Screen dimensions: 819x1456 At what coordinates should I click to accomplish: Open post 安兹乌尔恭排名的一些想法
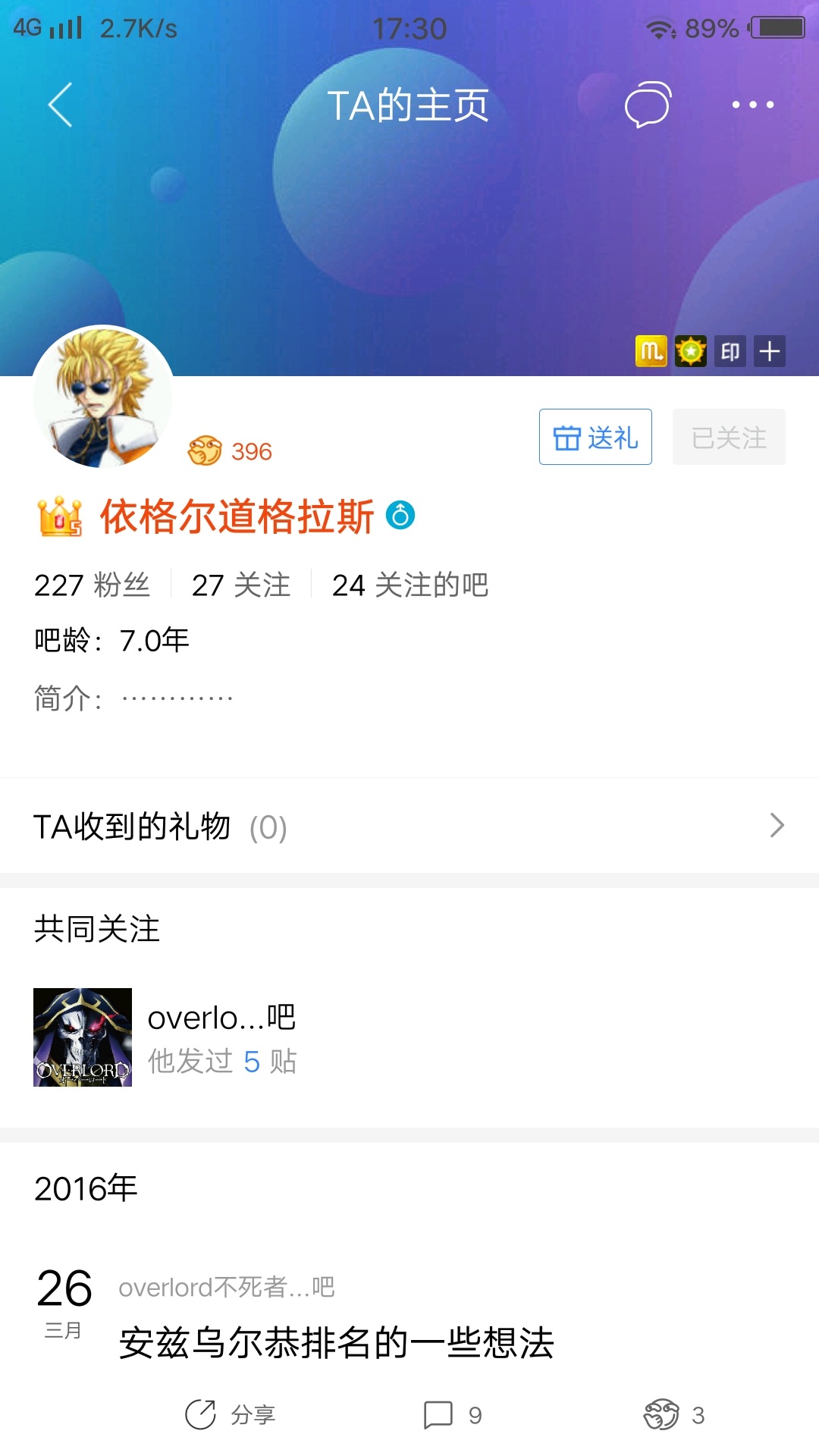point(337,1343)
